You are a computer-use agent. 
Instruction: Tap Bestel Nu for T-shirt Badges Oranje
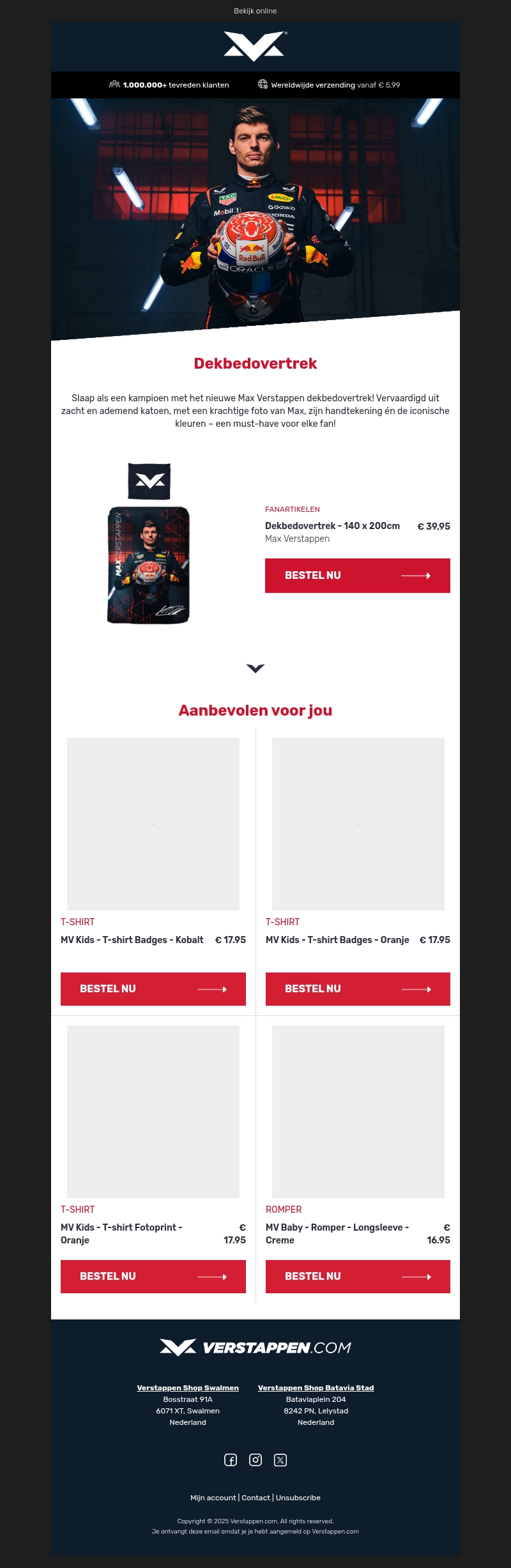coord(358,989)
